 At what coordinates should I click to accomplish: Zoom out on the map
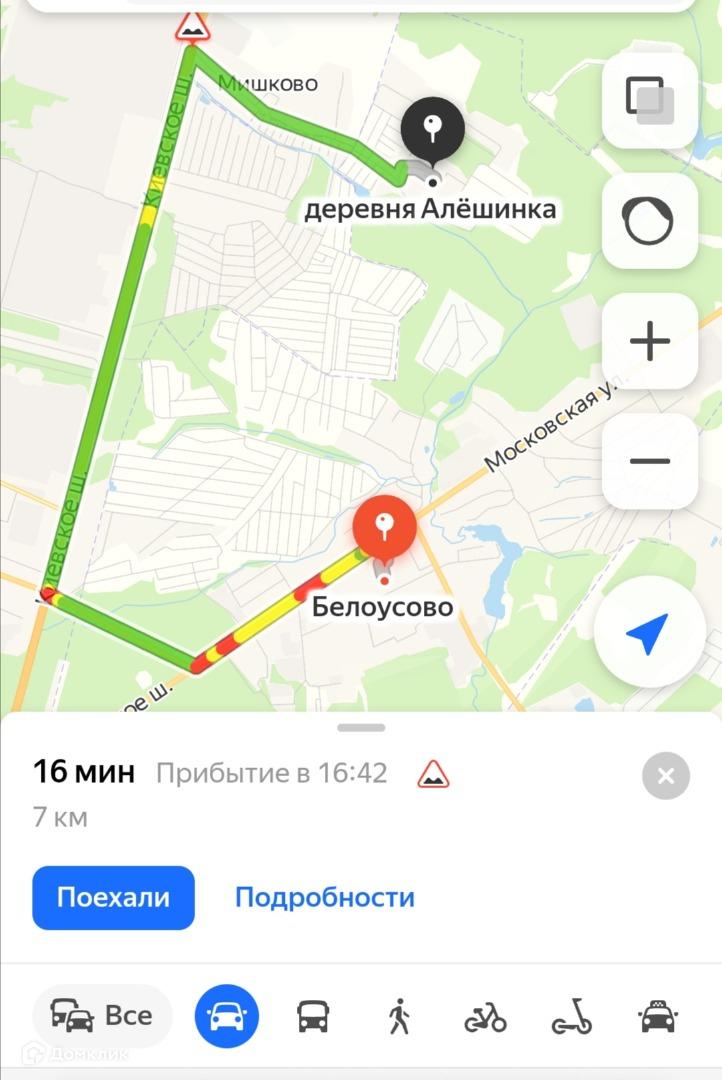point(650,461)
